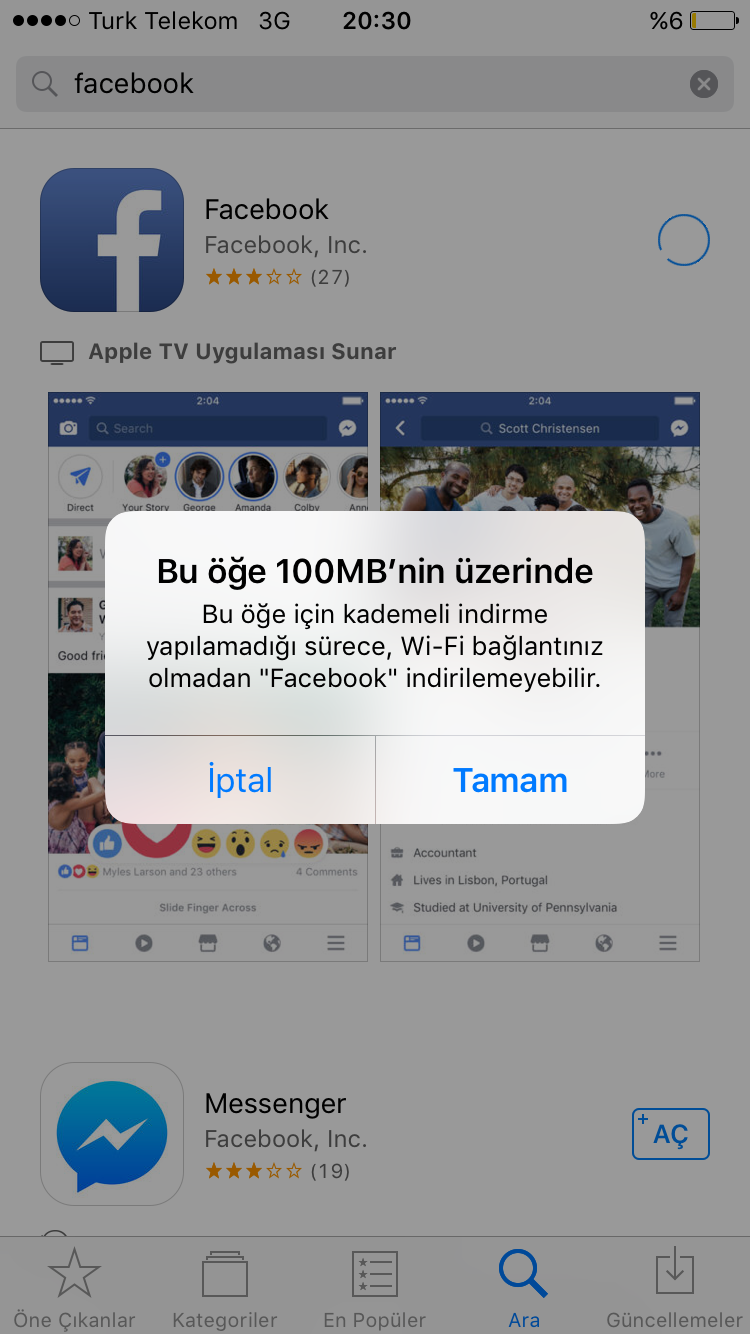Switch to the En Popüler tab
The image size is (750, 1334).
tap(374, 1288)
